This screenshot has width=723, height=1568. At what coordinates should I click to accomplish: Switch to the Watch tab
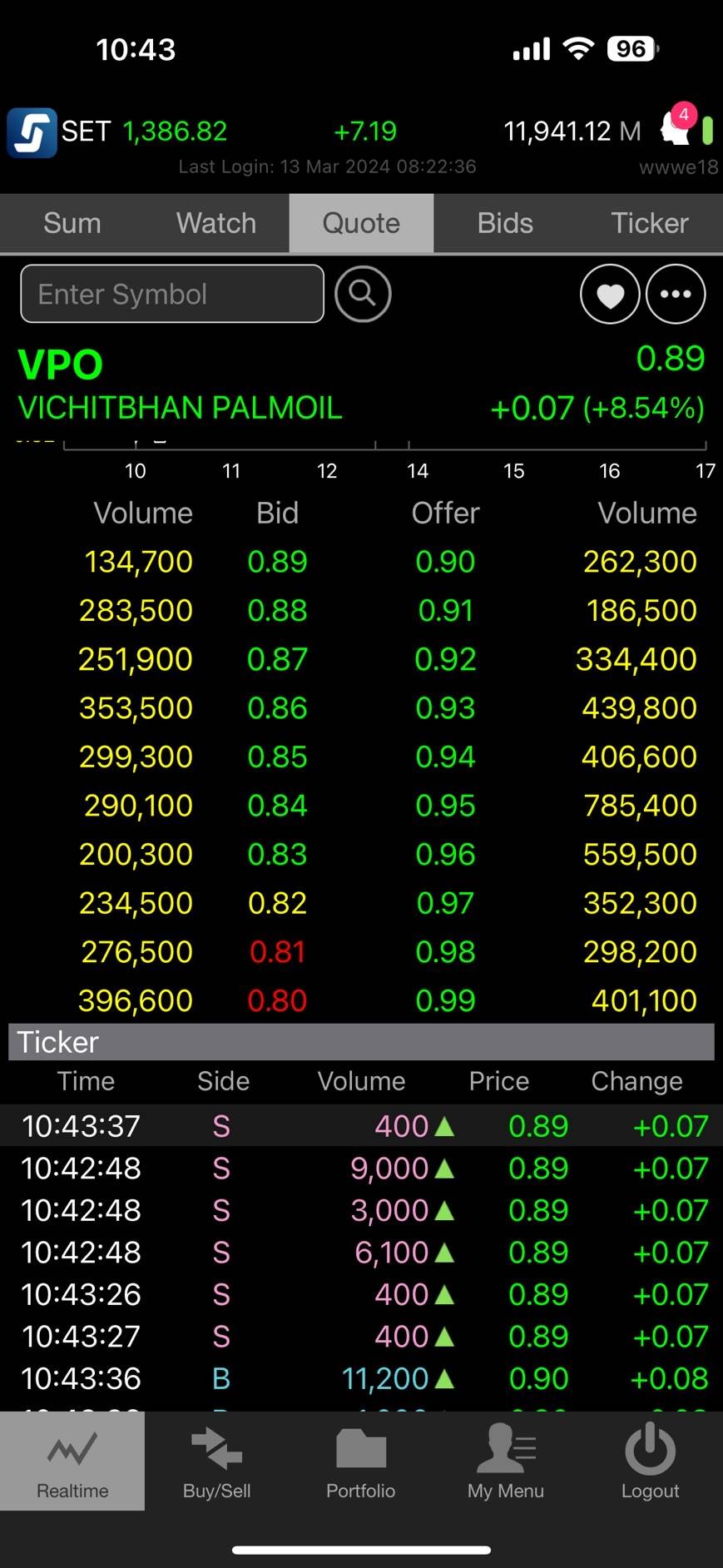click(x=216, y=223)
